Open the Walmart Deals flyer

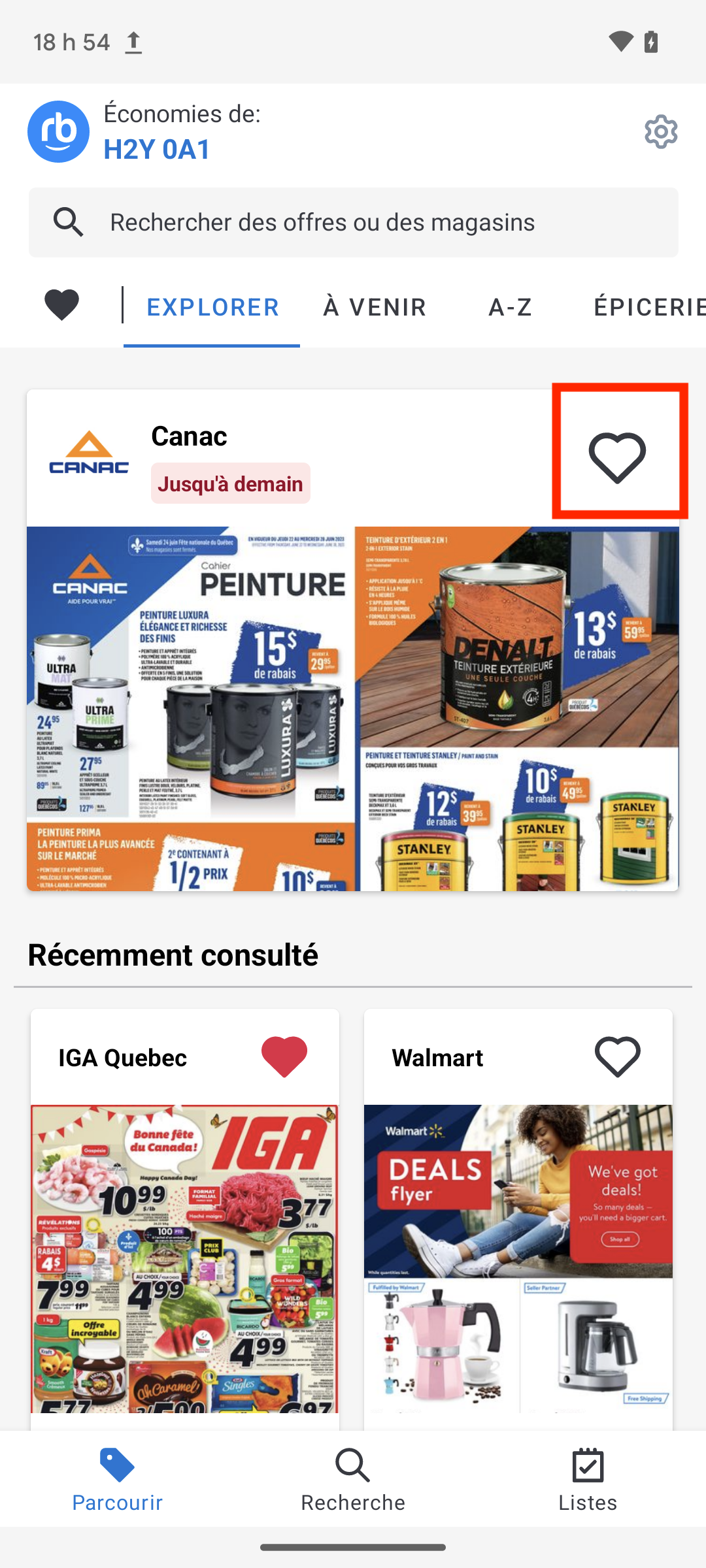[x=518, y=1258]
